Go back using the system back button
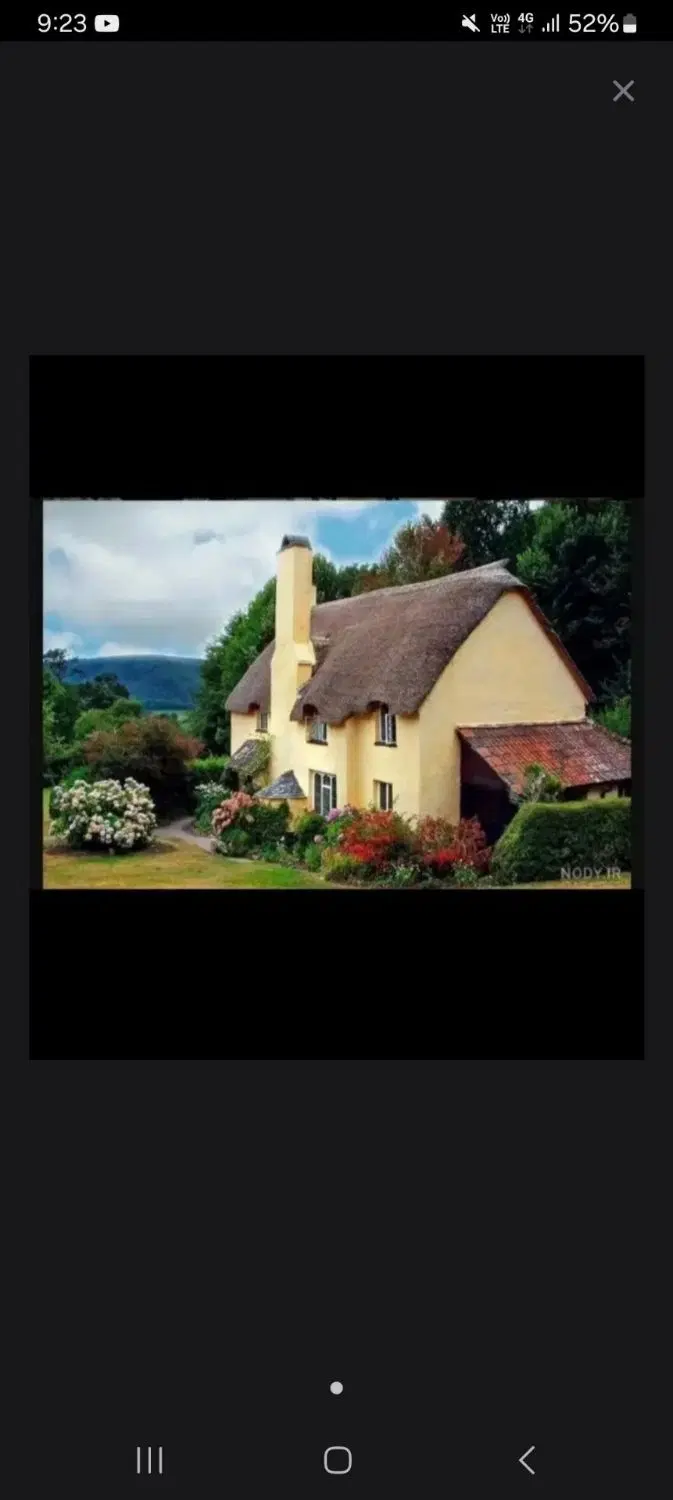This screenshot has width=673, height=1500. click(x=527, y=1460)
